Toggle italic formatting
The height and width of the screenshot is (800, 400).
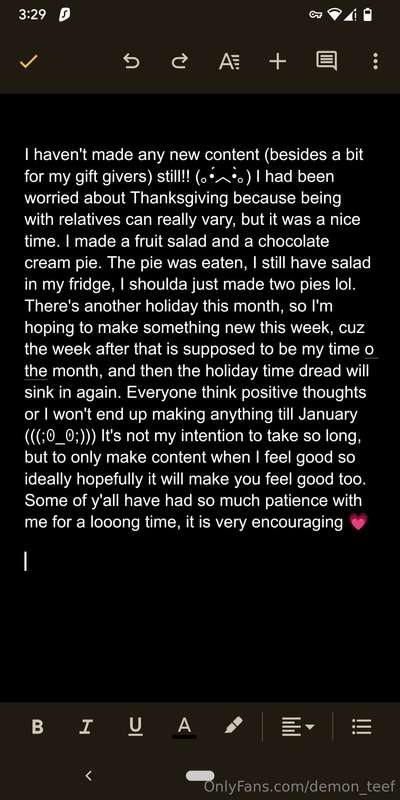pos(86,727)
